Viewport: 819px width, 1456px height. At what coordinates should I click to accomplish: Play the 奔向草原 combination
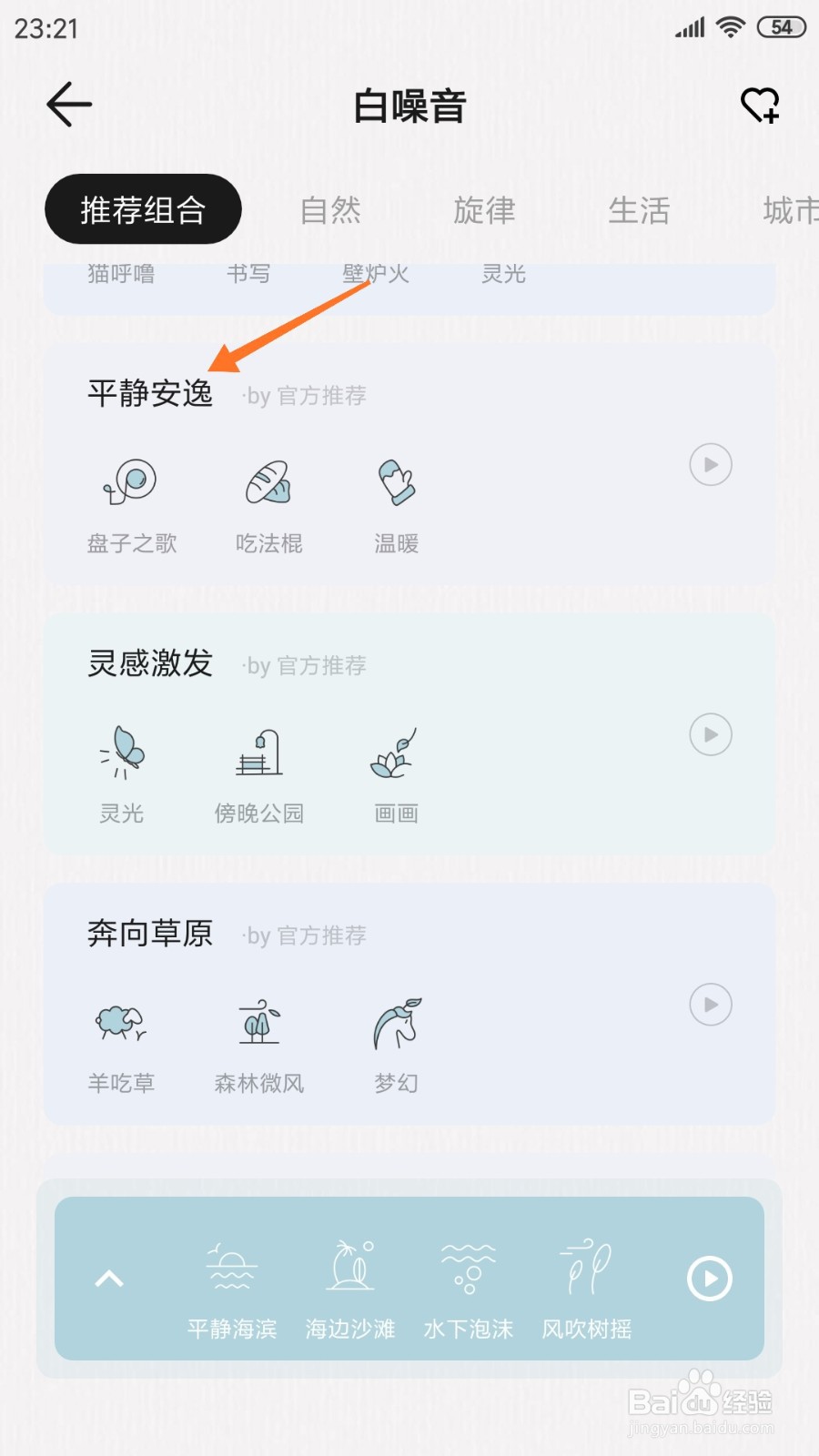pos(710,1005)
